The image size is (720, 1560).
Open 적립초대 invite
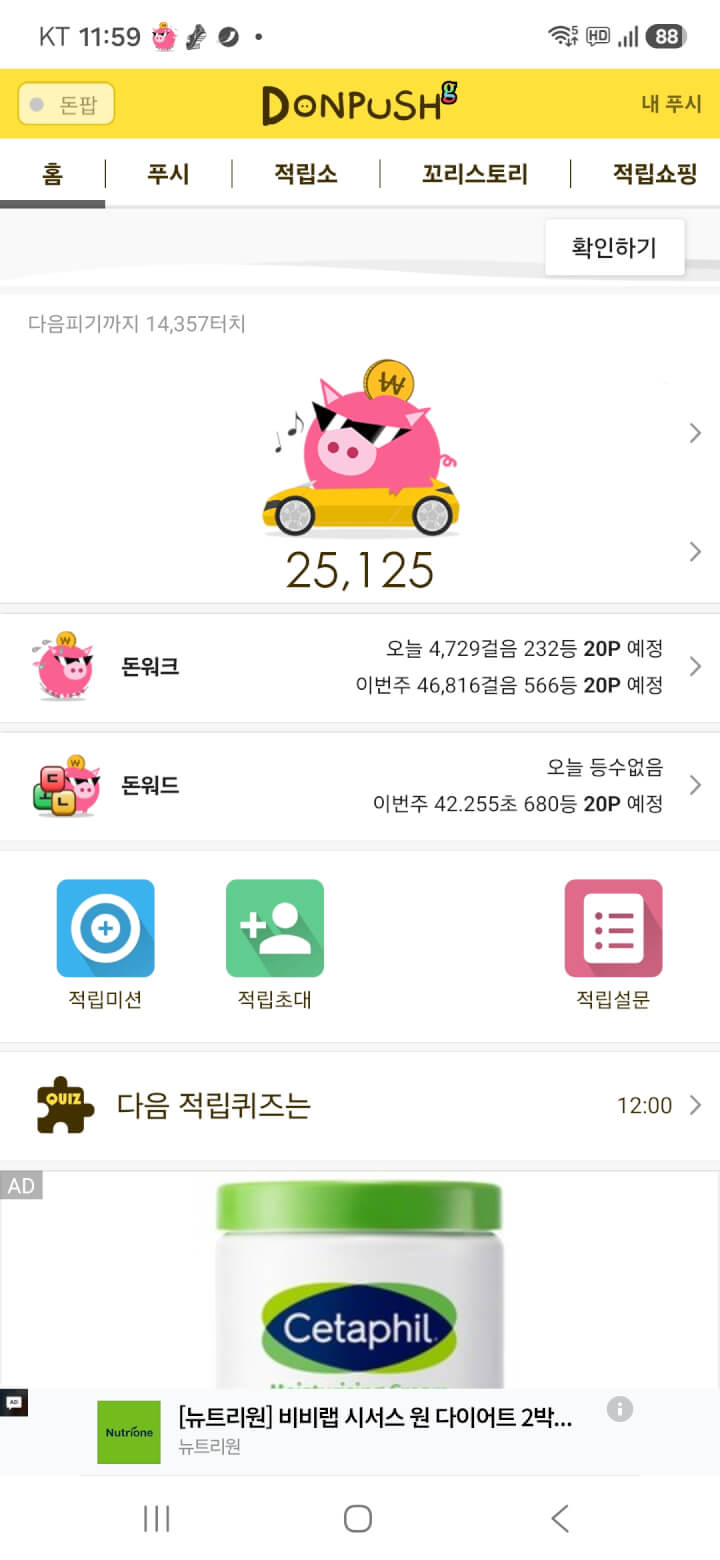275,944
